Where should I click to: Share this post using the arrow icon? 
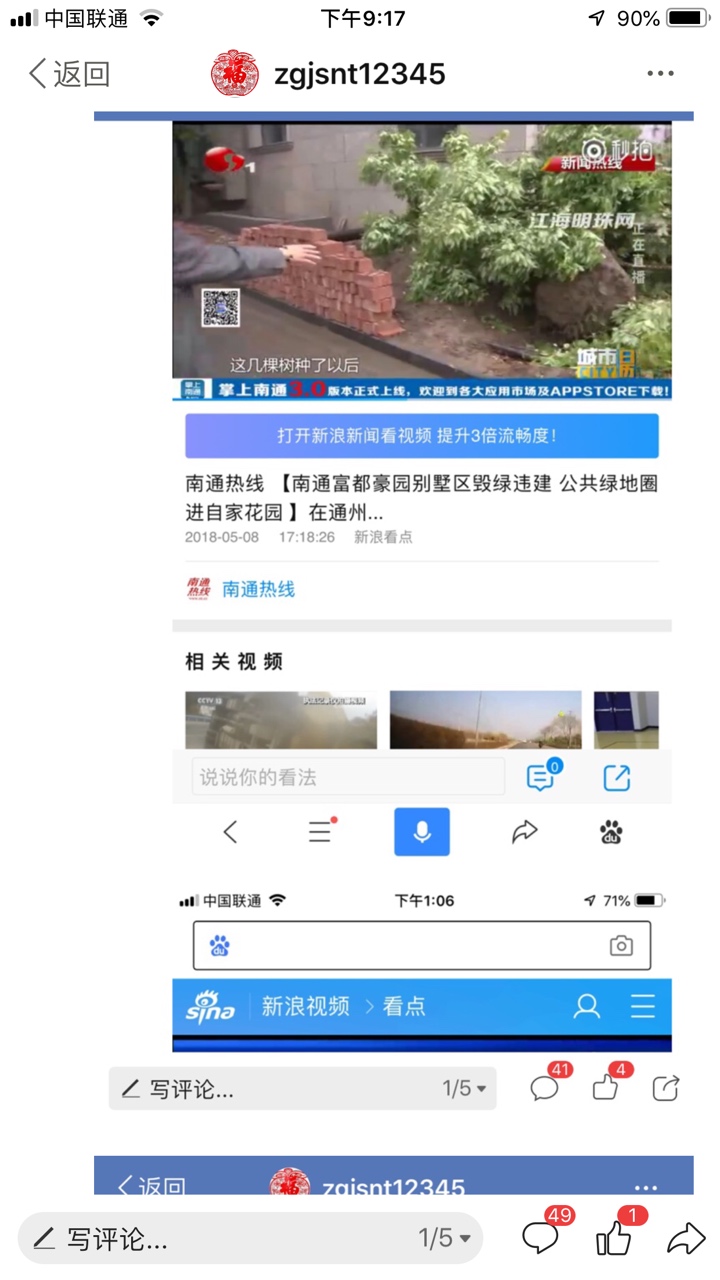(x=686, y=1239)
